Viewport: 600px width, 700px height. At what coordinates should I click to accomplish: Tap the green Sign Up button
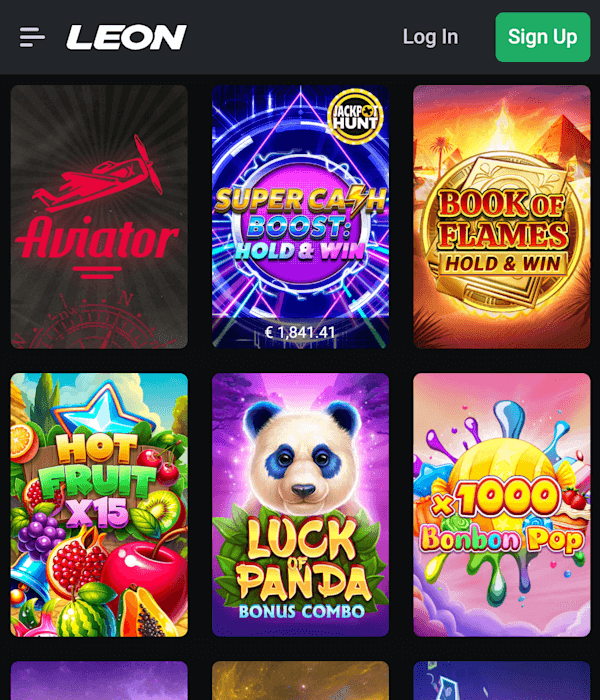pos(542,37)
